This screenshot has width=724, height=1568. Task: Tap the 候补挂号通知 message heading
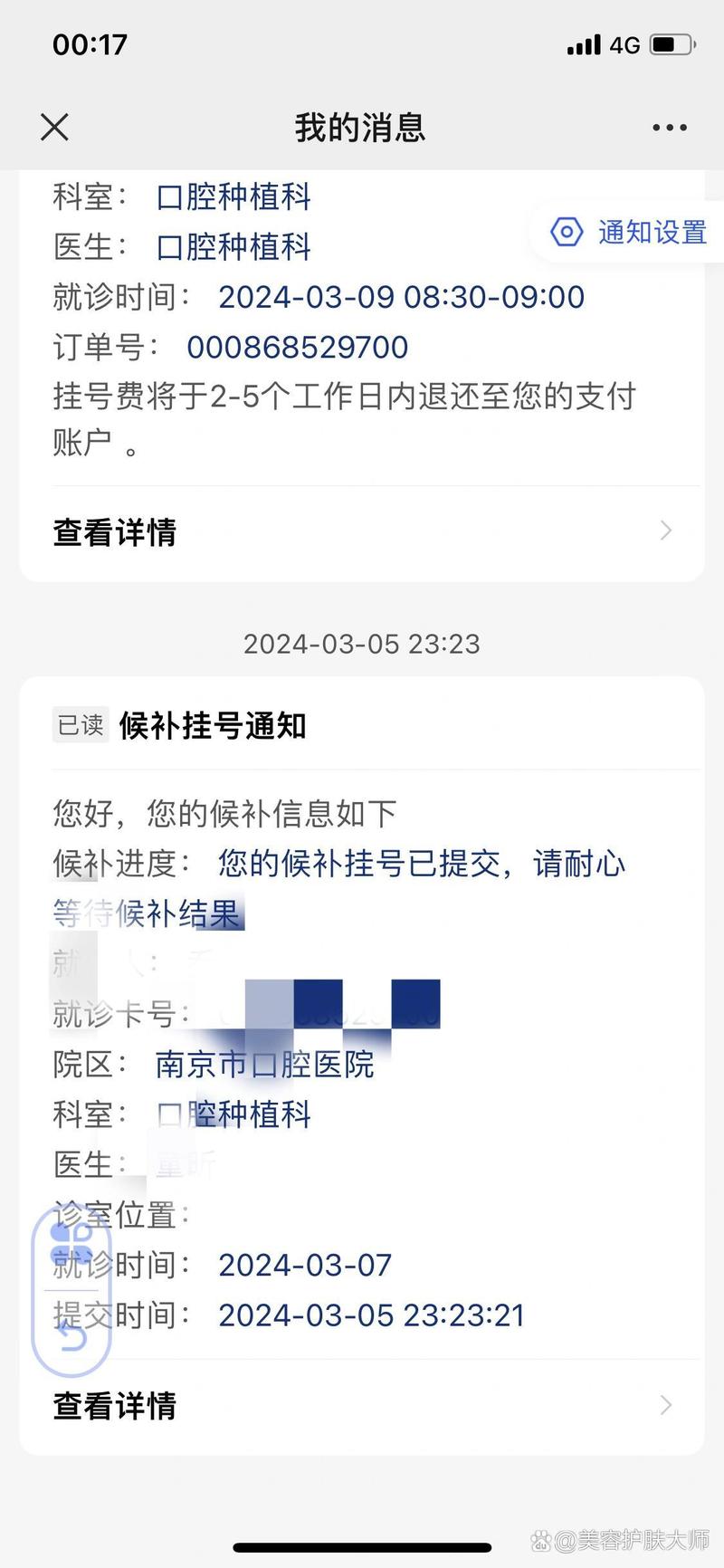(214, 725)
